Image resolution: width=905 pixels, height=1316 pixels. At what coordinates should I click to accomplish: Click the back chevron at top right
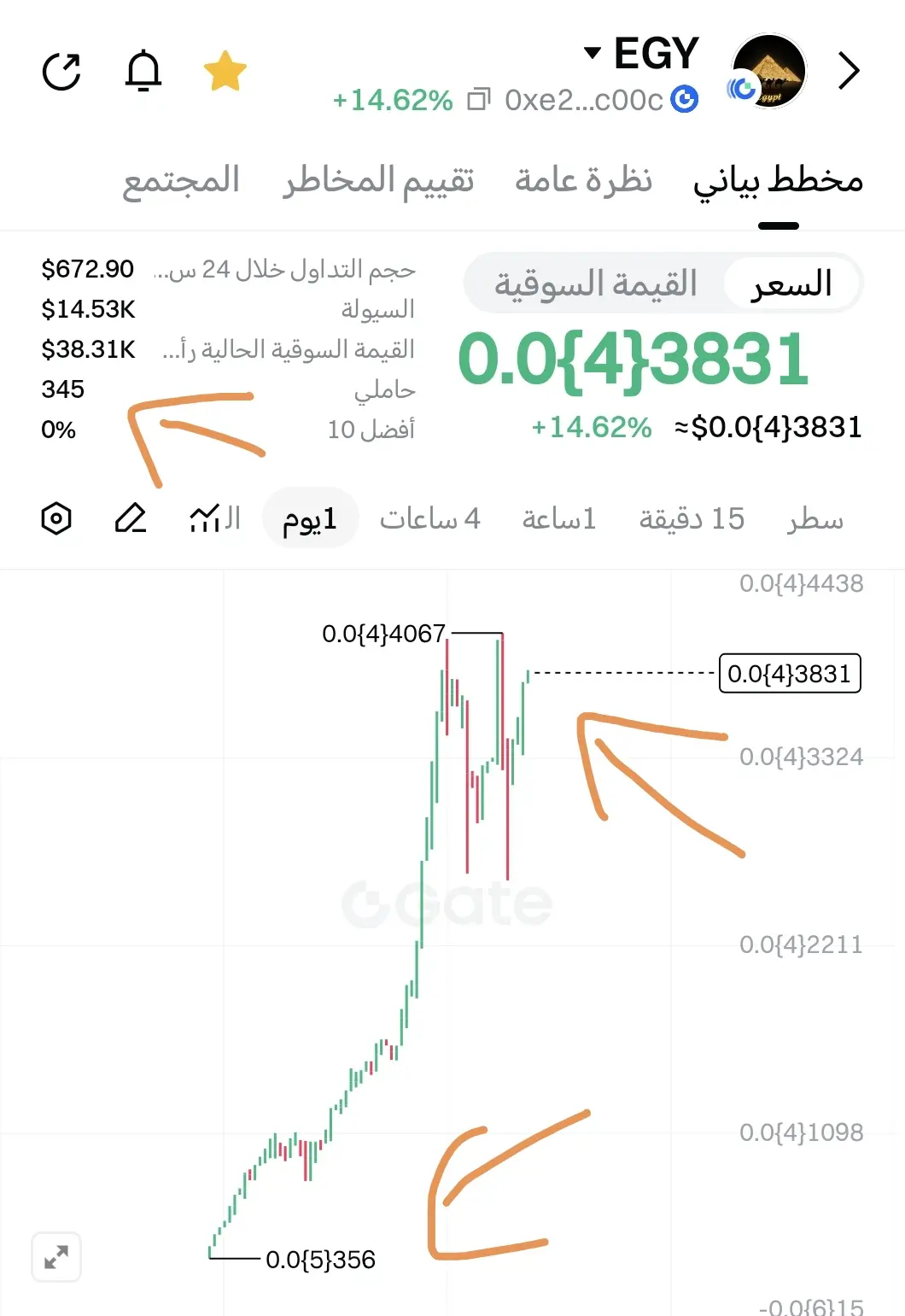tap(848, 70)
